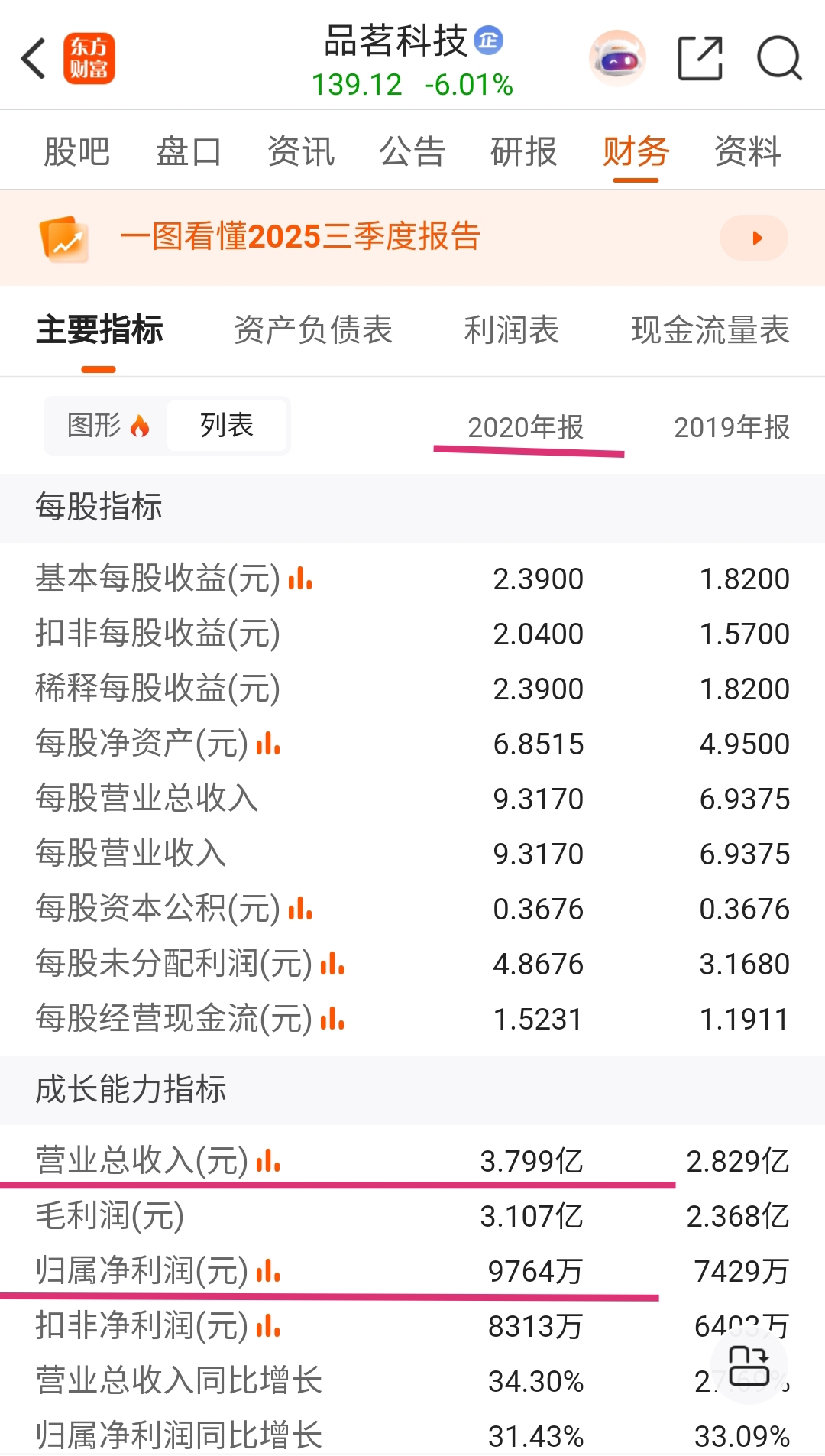Toggle the chart view for 每股经营现金流
This screenshot has width=825, height=1456.
tap(332, 1019)
